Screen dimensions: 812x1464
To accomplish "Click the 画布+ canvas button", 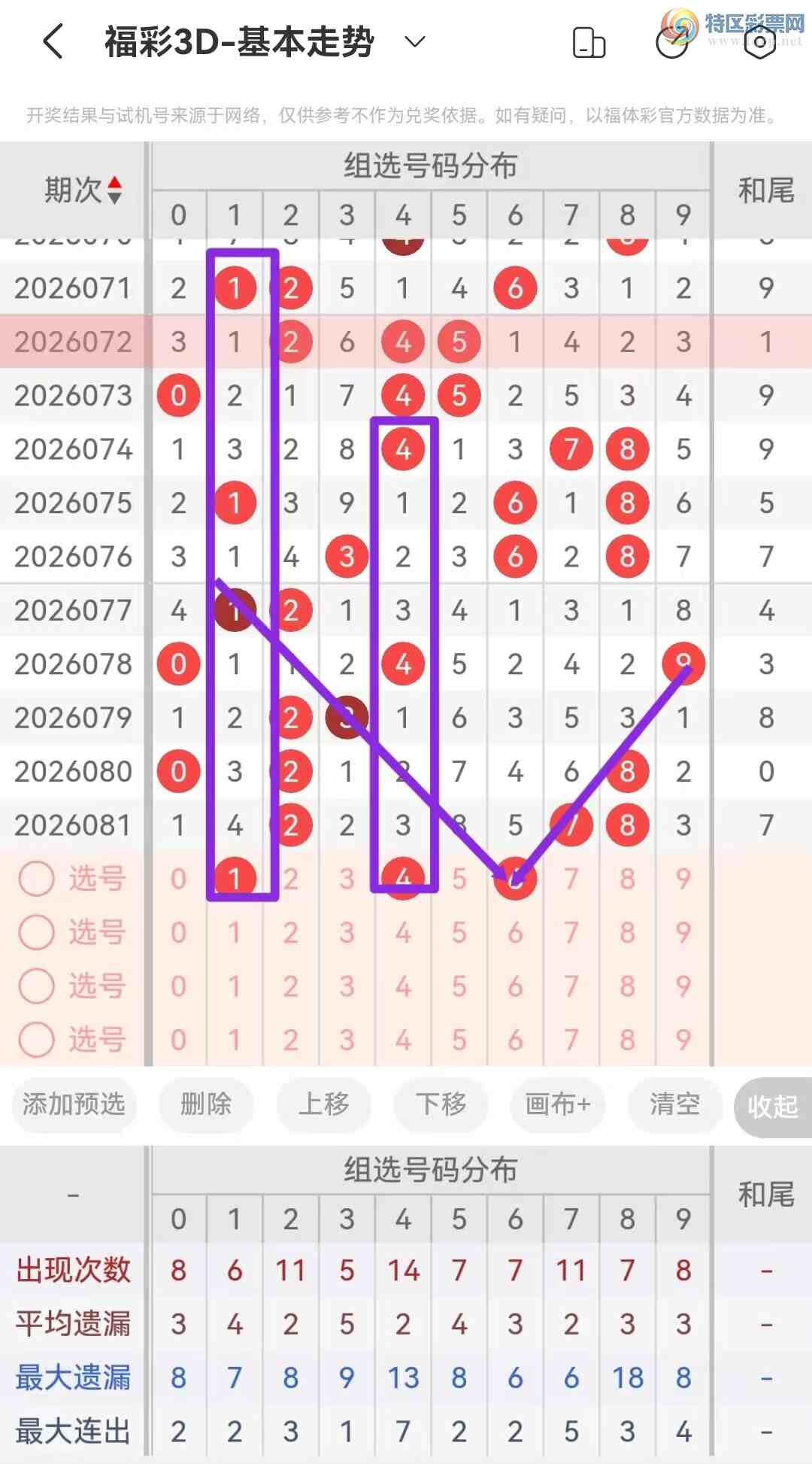I will pyautogui.click(x=557, y=1105).
